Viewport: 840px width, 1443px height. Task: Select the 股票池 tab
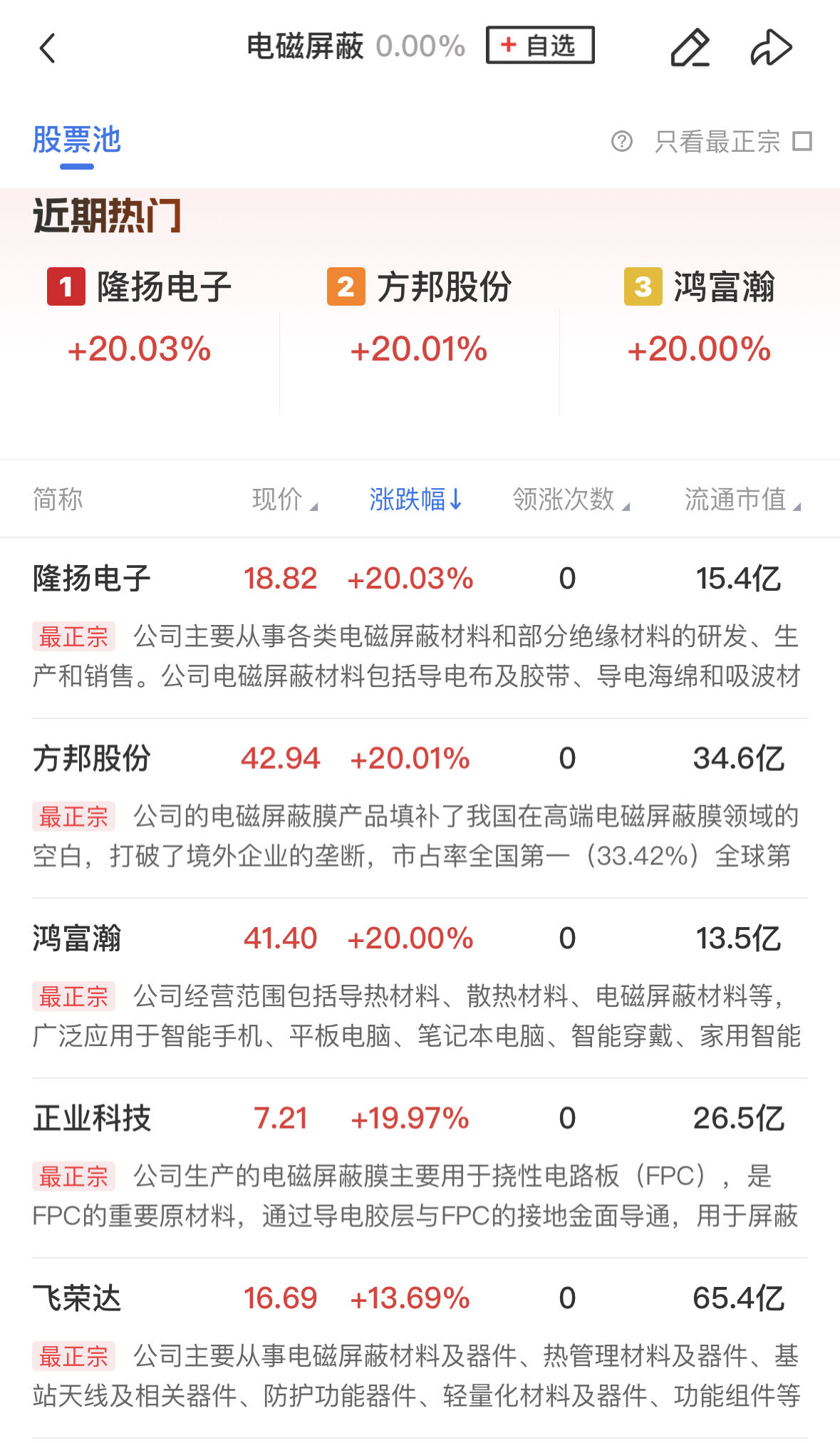click(x=77, y=140)
